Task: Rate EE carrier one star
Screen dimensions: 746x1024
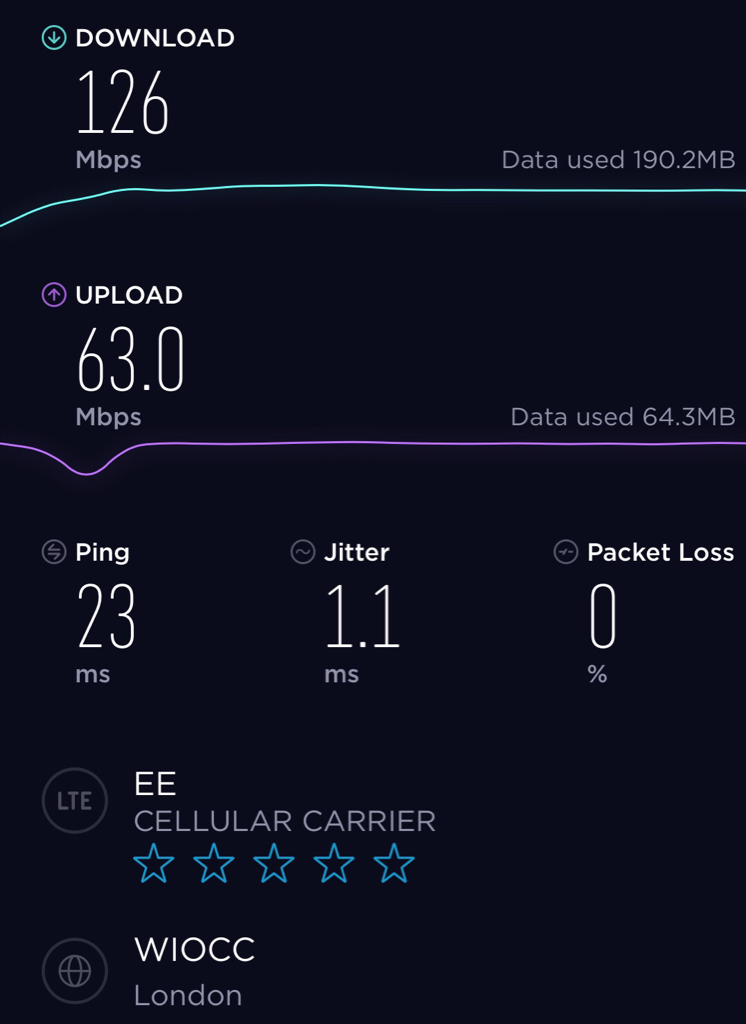Action: pyautogui.click(x=153, y=864)
